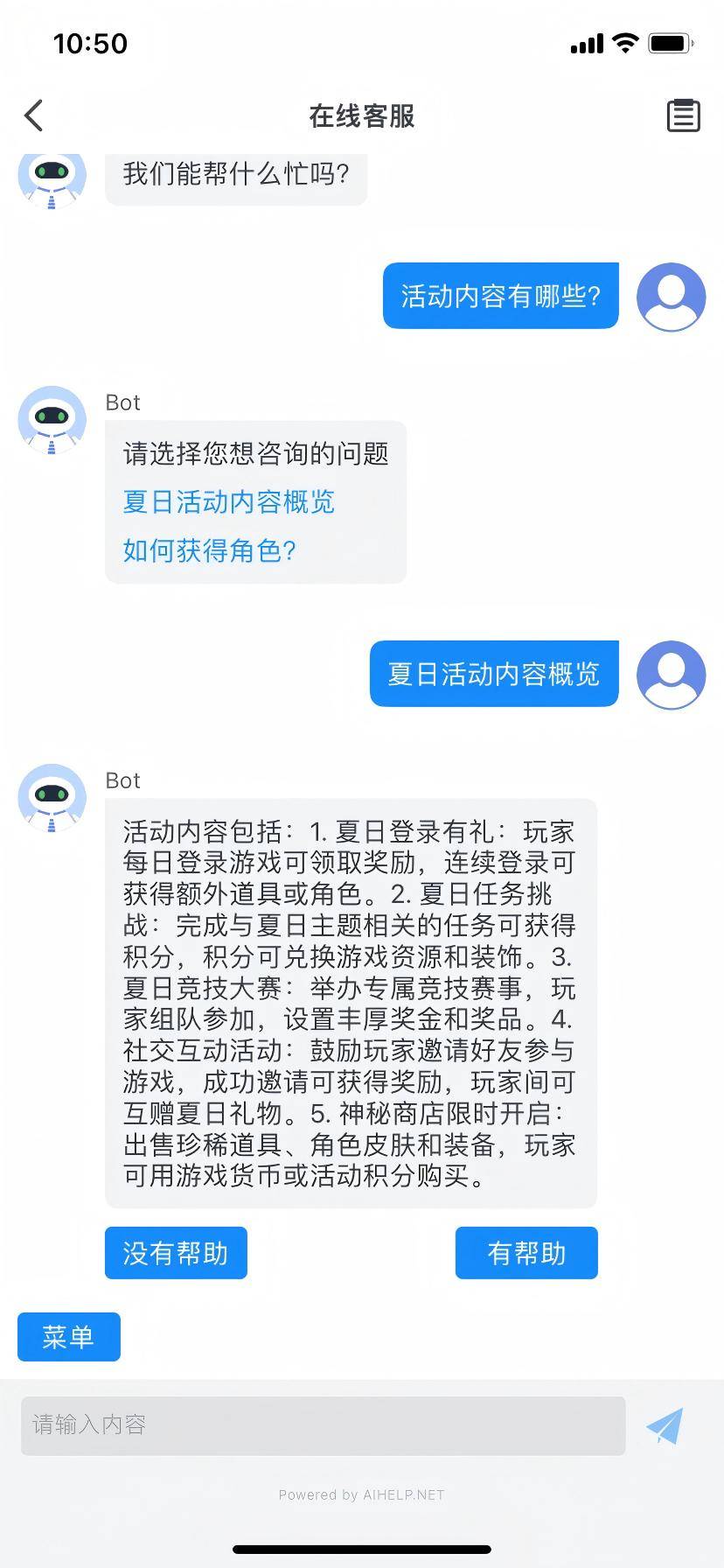
Task: Open the 如何获得角色? link
Action: point(210,550)
